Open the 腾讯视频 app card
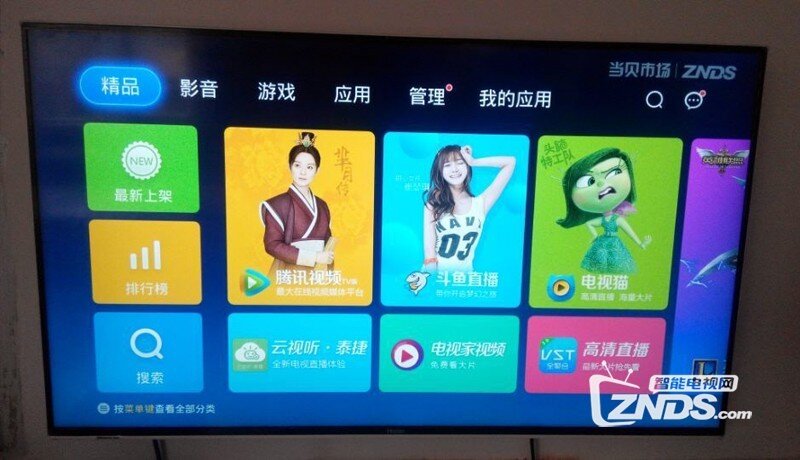800x460 pixels. coord(299,217)
